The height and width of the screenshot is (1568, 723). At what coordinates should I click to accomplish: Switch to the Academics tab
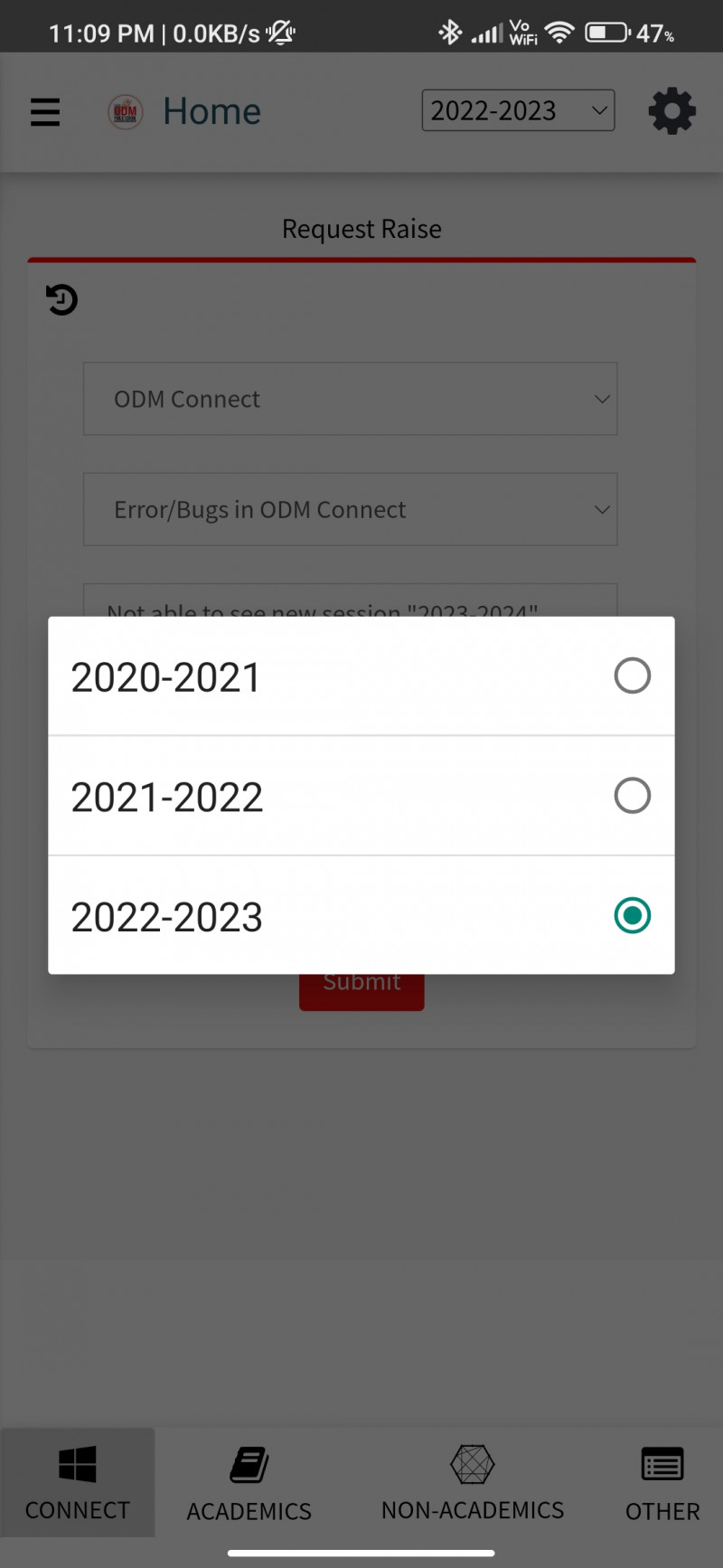pyautogui.click(x=249, y=1483)
